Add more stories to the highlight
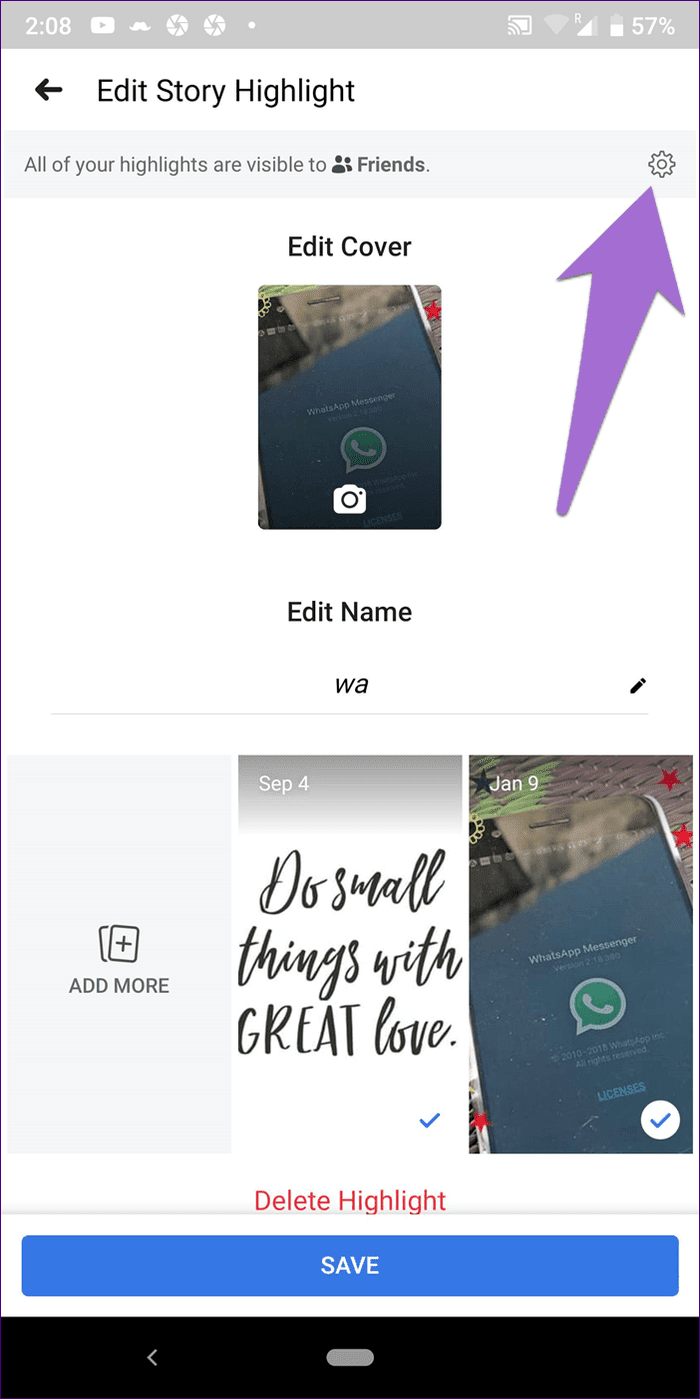Image resolution: width=700 pixels, height=1399 pixels. 119,953
